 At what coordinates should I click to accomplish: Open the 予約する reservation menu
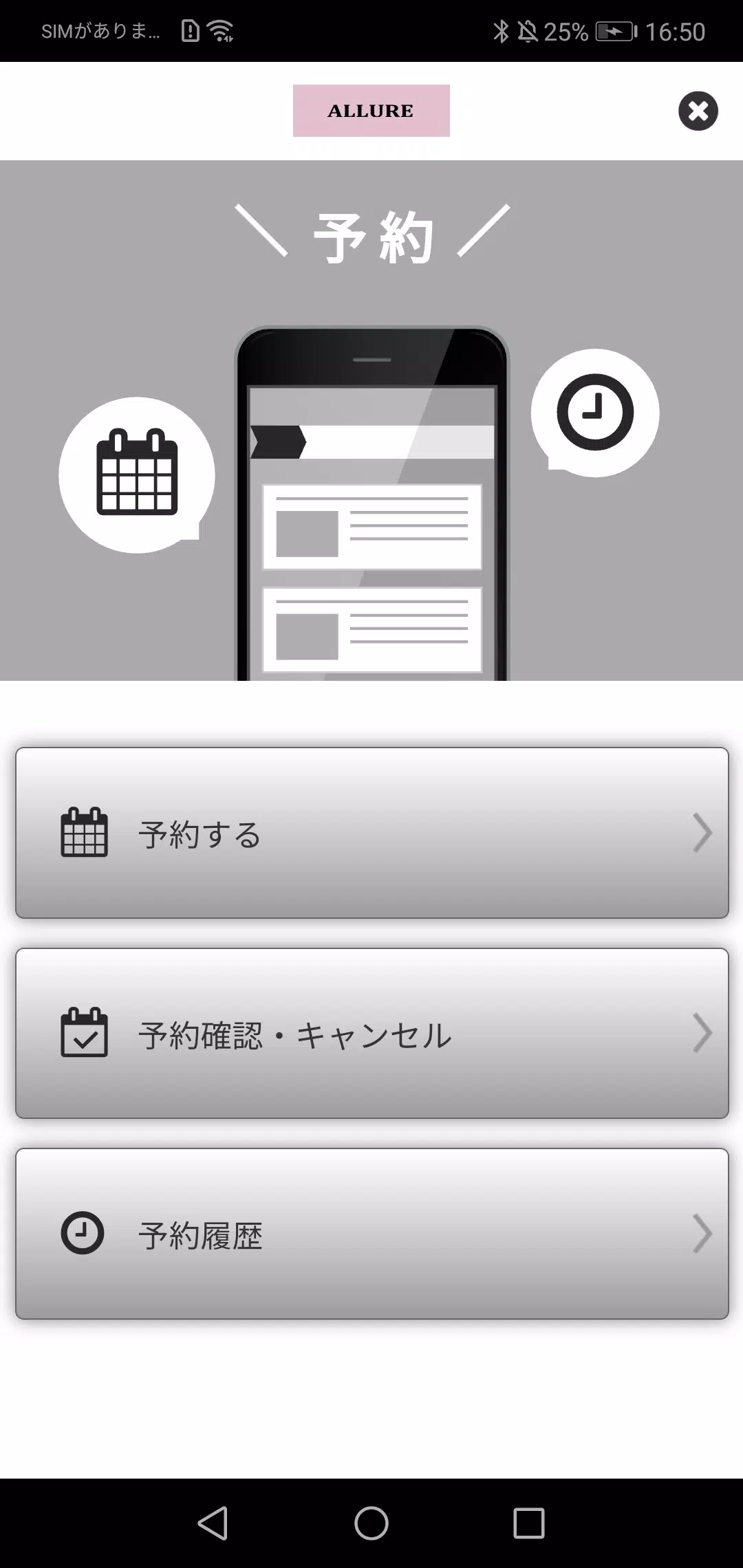[x=371, y=833]
